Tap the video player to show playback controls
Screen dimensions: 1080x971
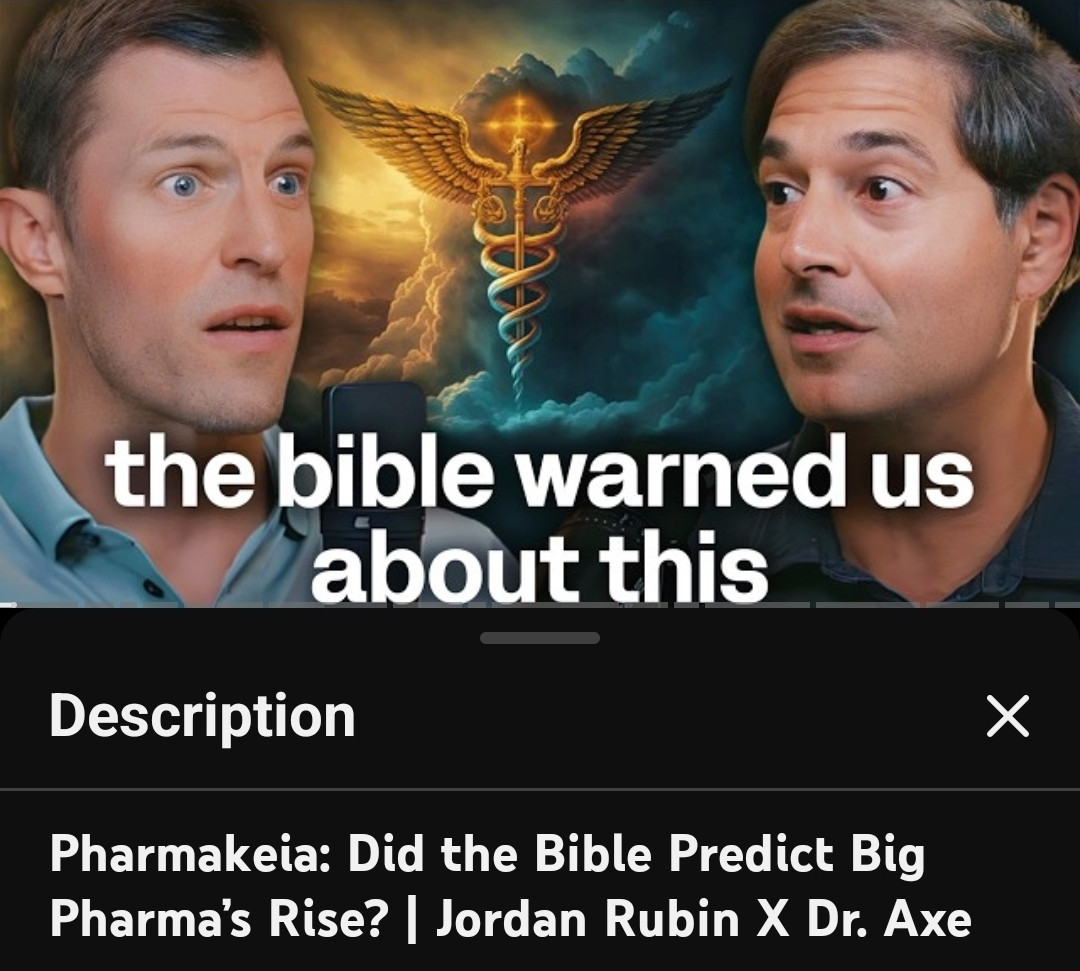click(540, 300)
